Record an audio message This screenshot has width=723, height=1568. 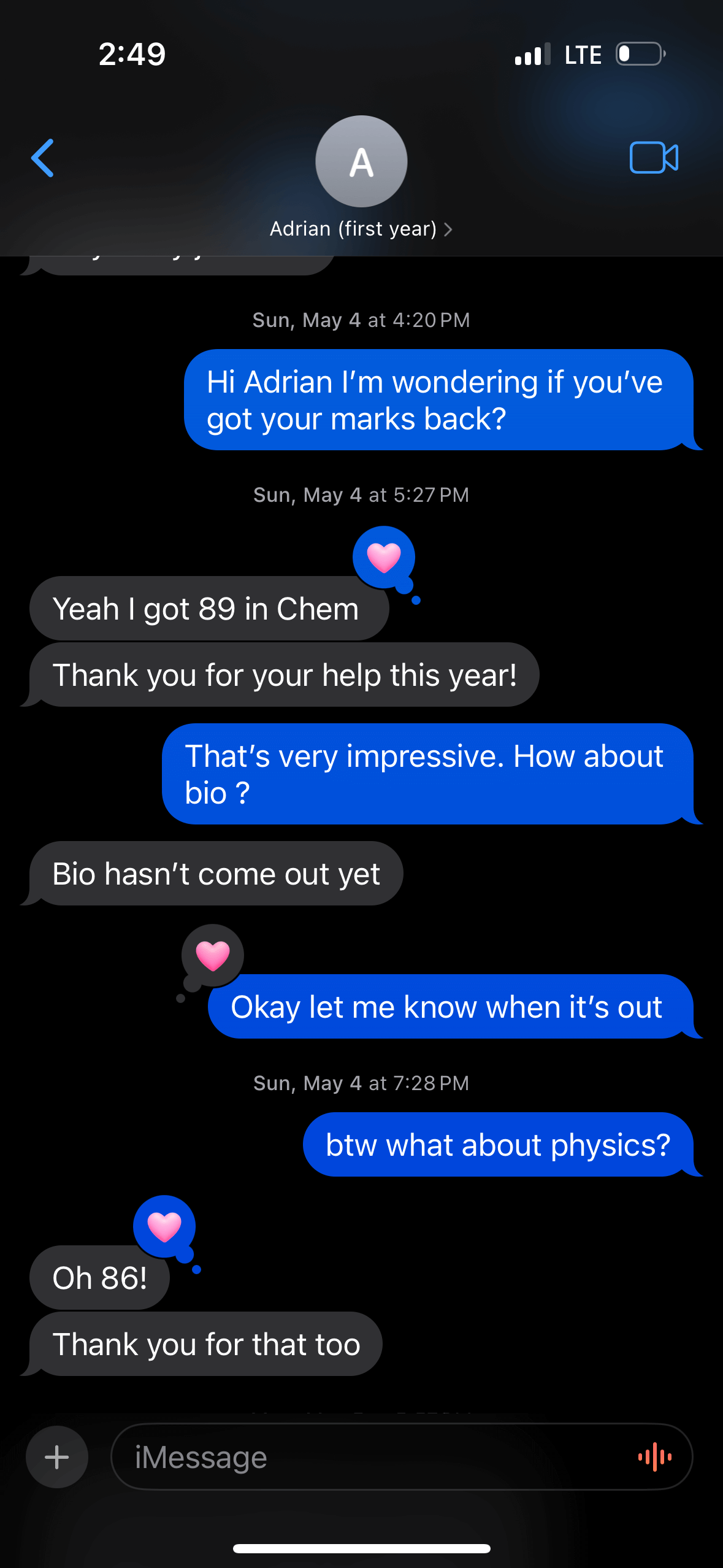(655, 1457)
